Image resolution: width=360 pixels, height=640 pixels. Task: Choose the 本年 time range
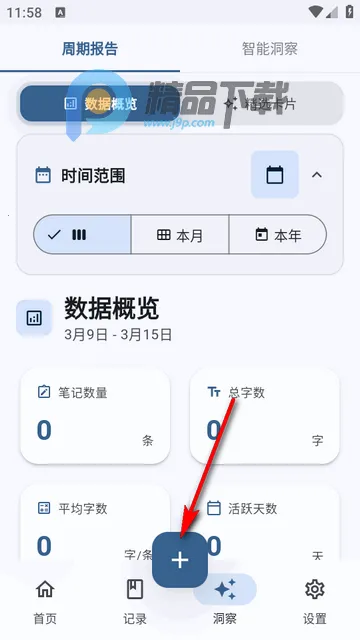coord(278,235)
